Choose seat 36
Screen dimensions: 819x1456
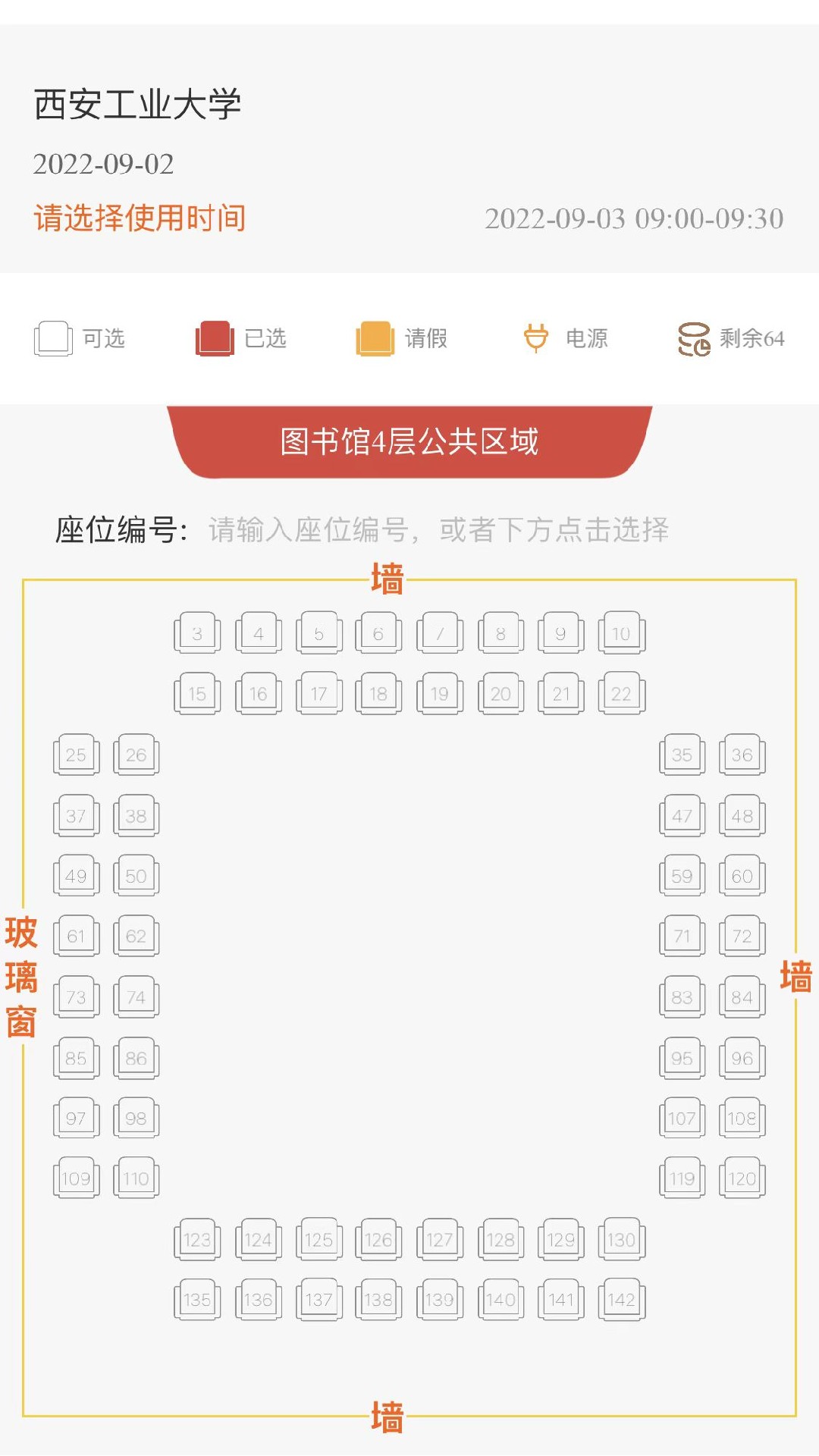coord(742,755)
